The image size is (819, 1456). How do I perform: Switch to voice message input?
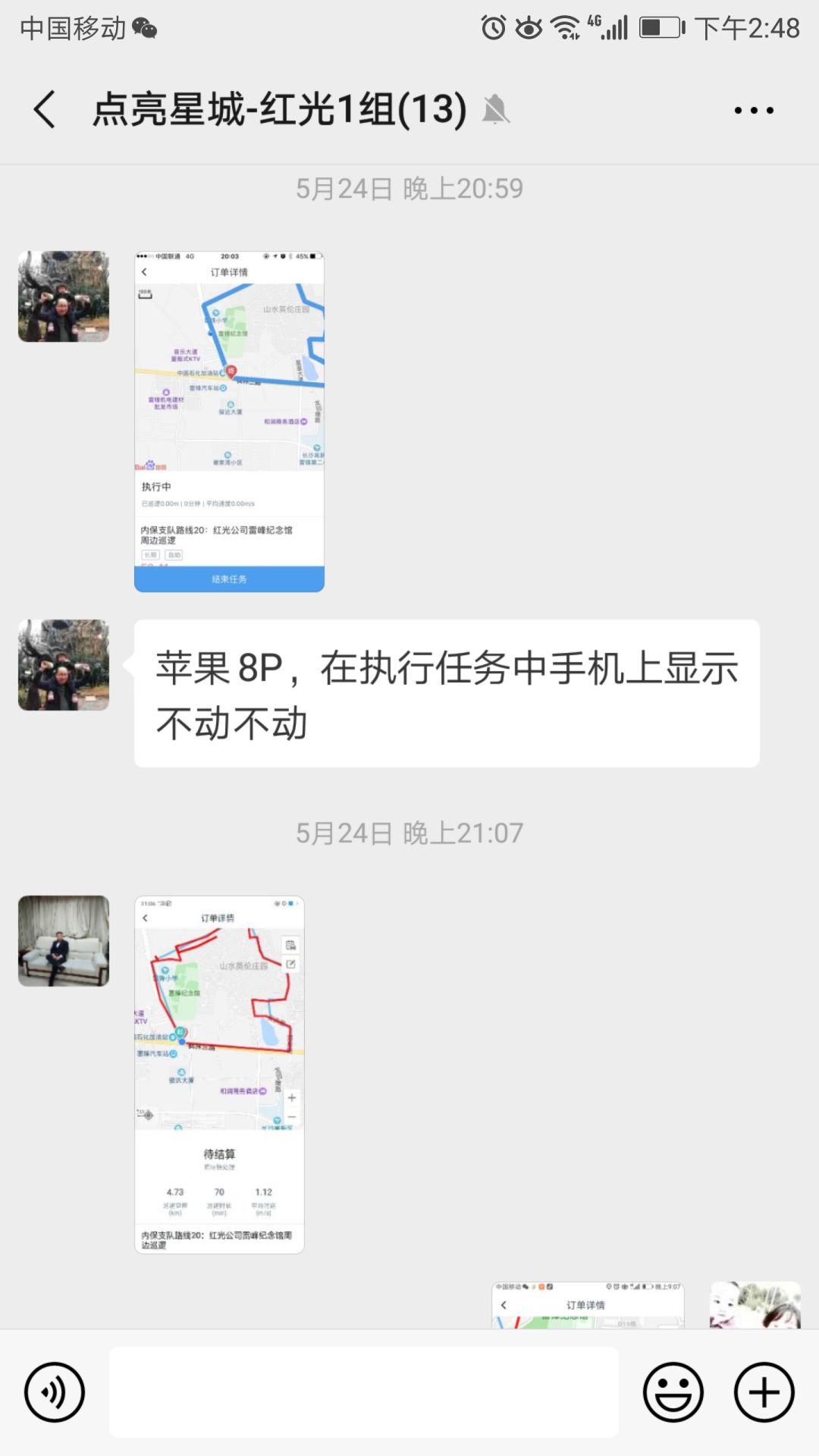coord(54,1392)
